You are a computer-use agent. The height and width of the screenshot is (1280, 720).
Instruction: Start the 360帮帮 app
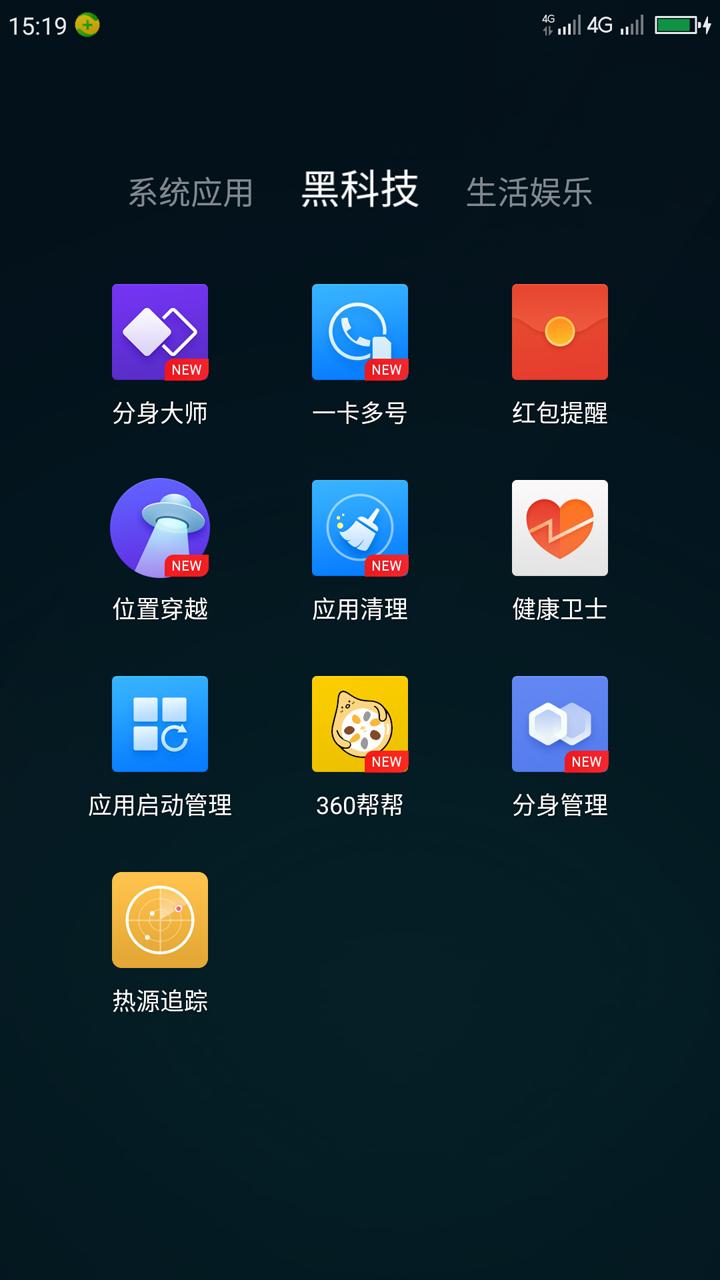360,724
